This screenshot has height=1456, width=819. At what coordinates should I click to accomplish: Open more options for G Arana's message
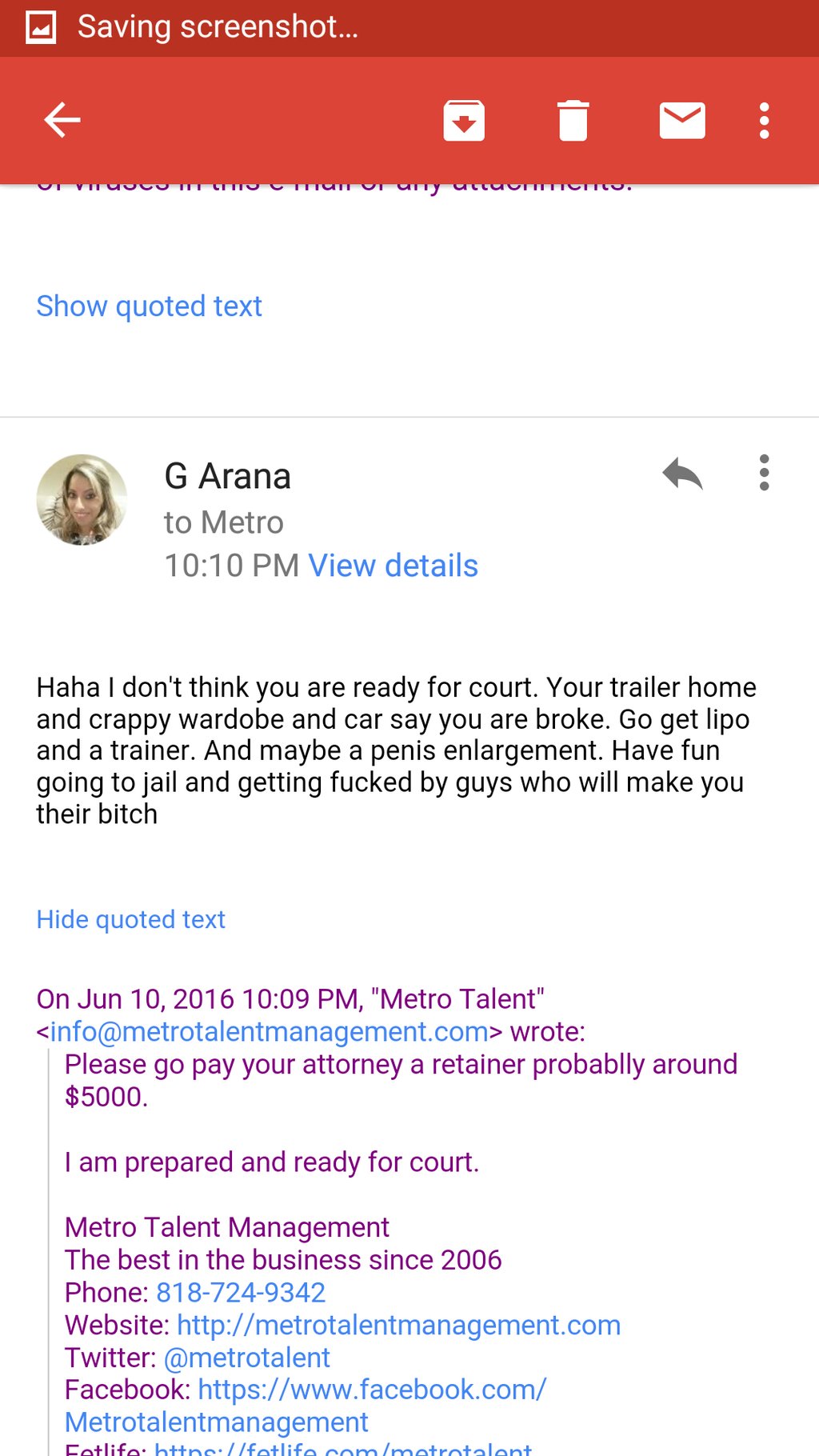point(765,473)
